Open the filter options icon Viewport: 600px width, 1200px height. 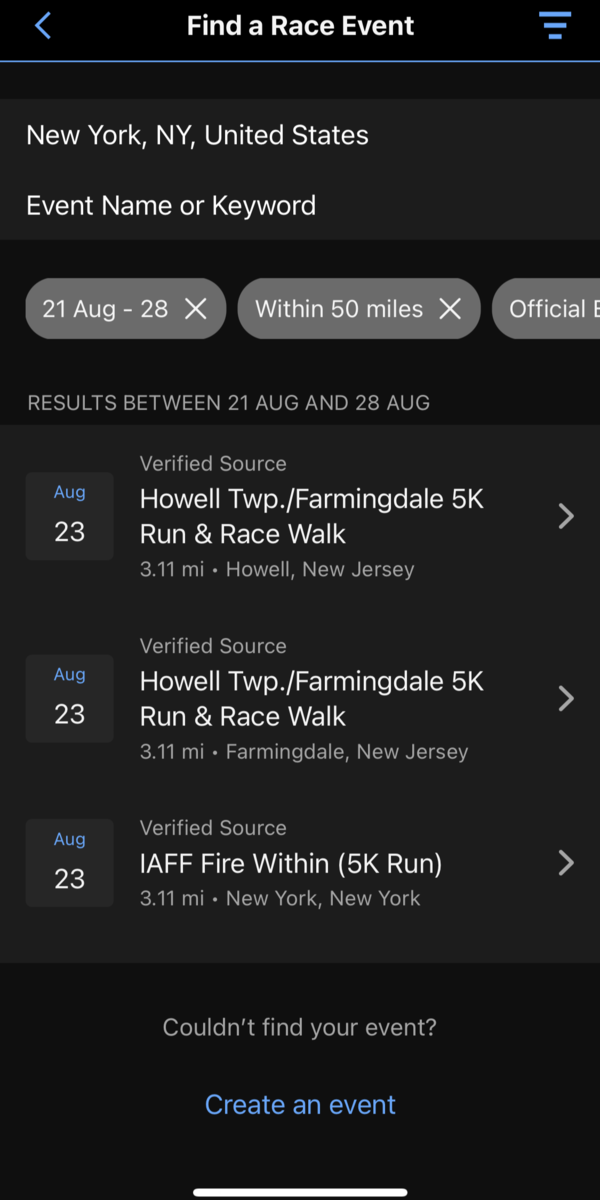[554, 26]
